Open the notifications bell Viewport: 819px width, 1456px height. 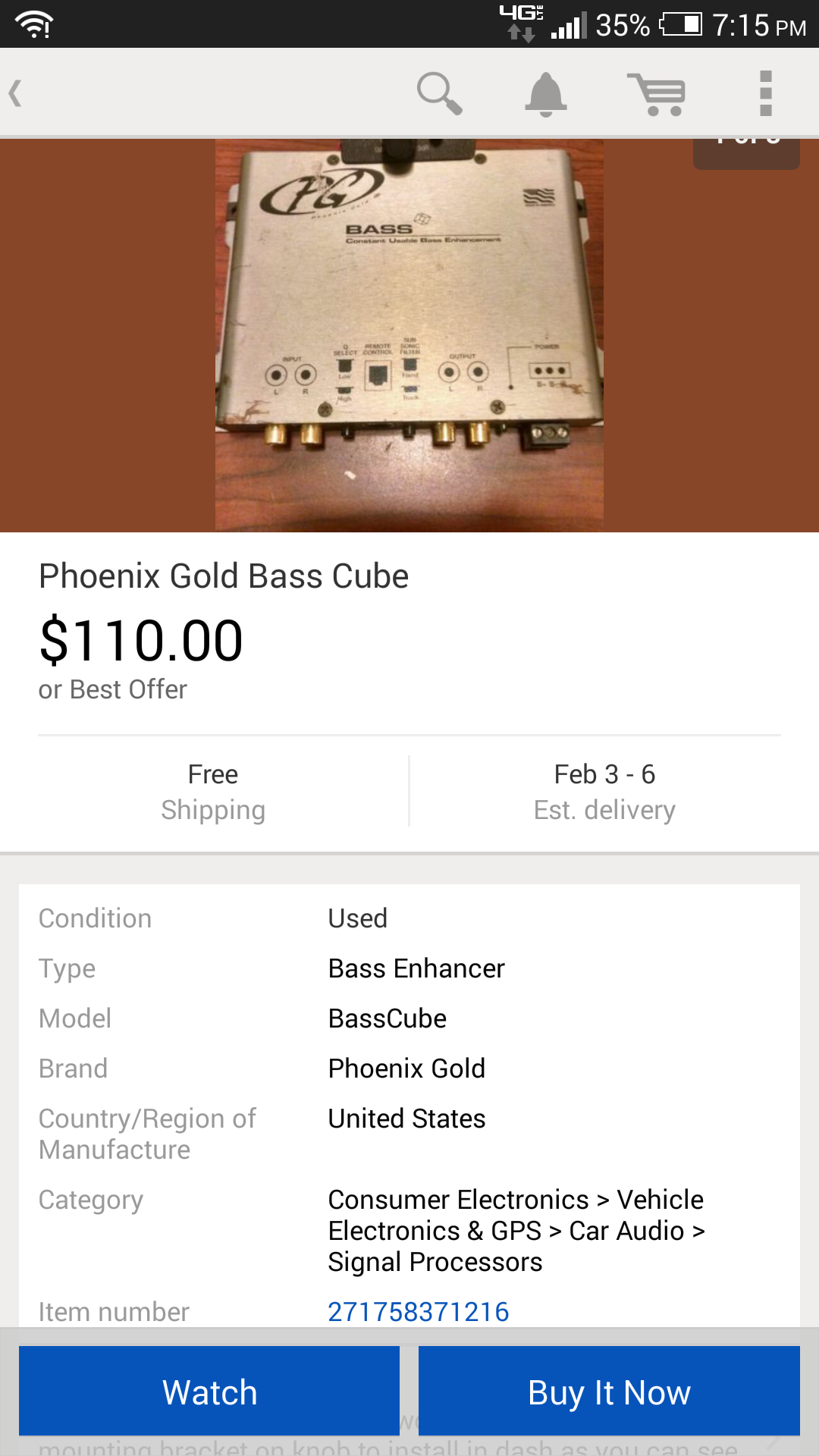(x=546, y=94)
